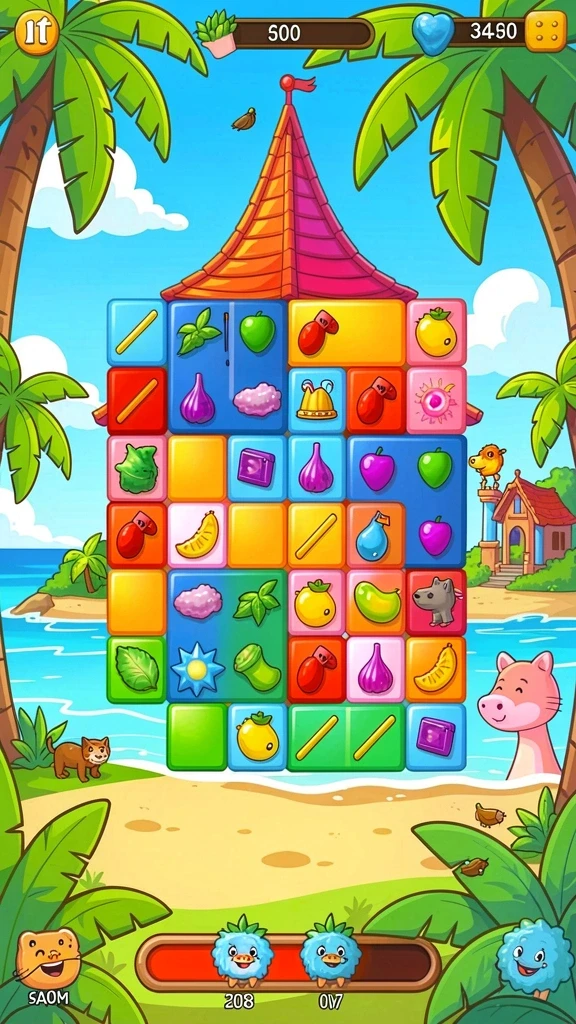Tap the gray wolf tile
The height and width of the screenshot is (1024, 576).
[x=436, y=601]
